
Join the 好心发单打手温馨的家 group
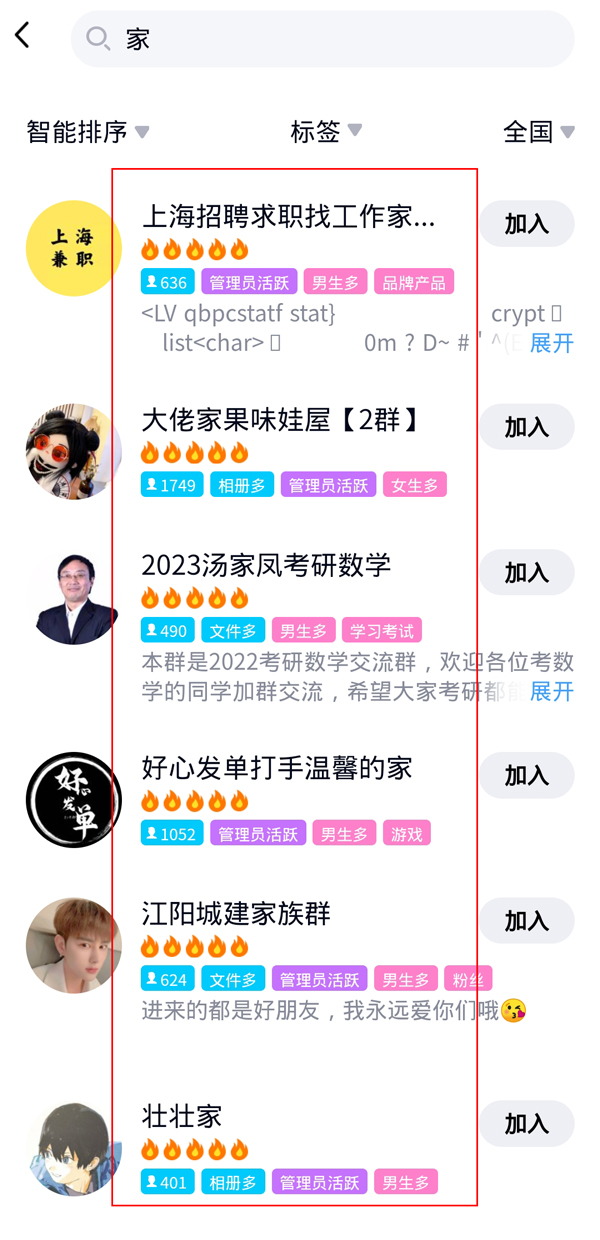pos(526,775)
